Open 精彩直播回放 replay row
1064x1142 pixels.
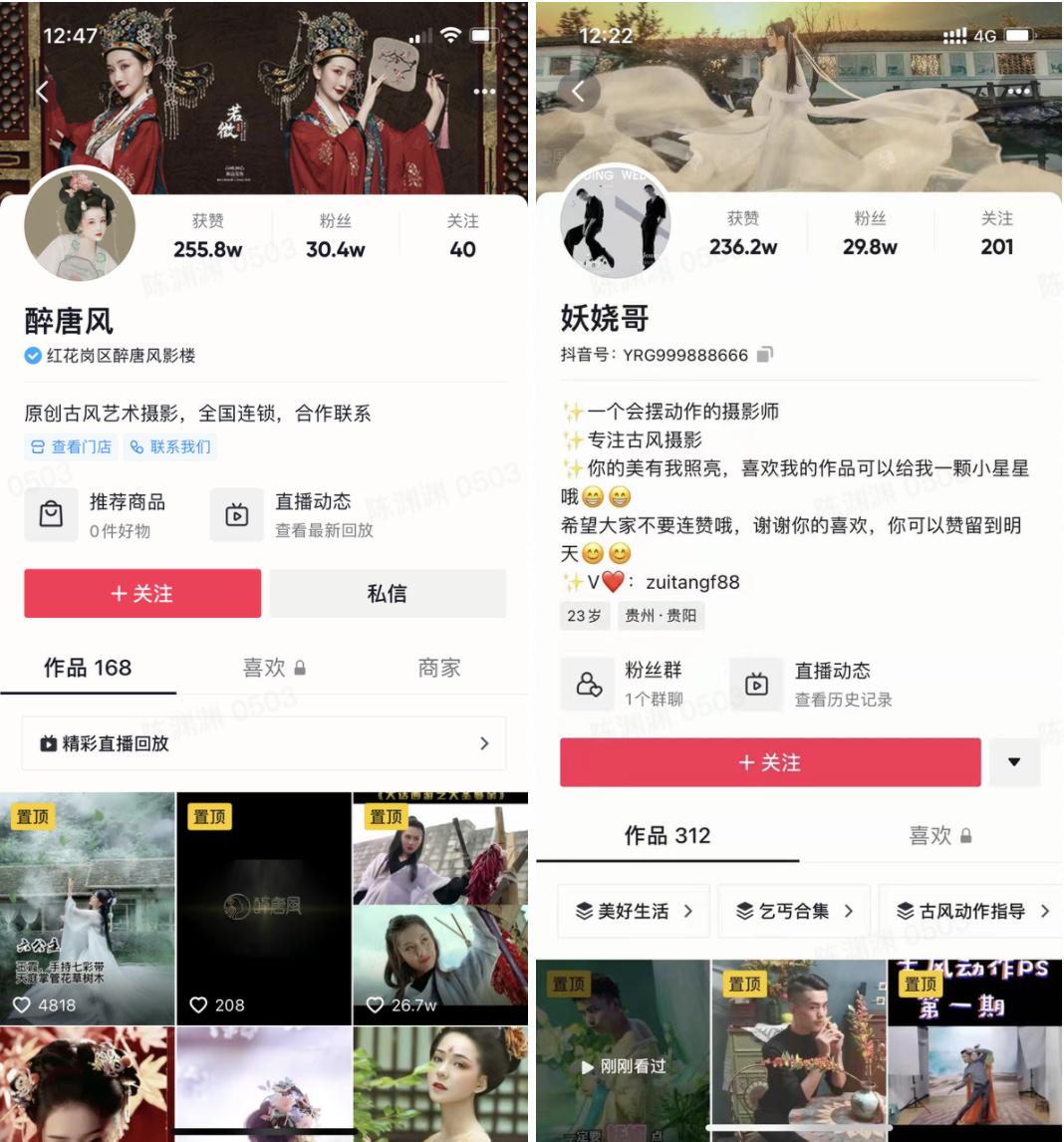coord(264,742)
